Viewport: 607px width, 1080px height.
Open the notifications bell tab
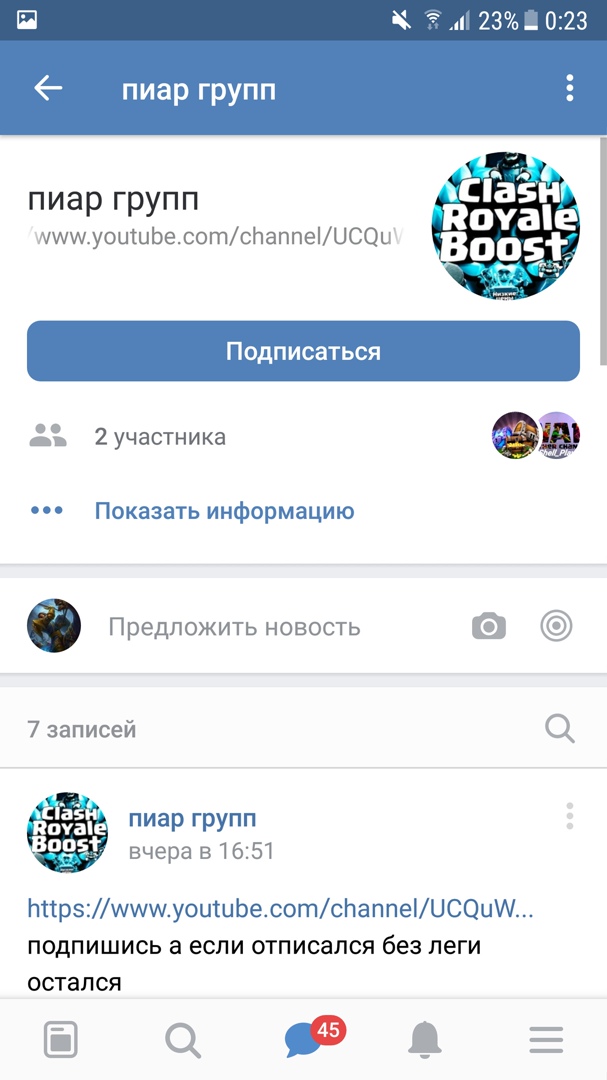pos(425,1040)
